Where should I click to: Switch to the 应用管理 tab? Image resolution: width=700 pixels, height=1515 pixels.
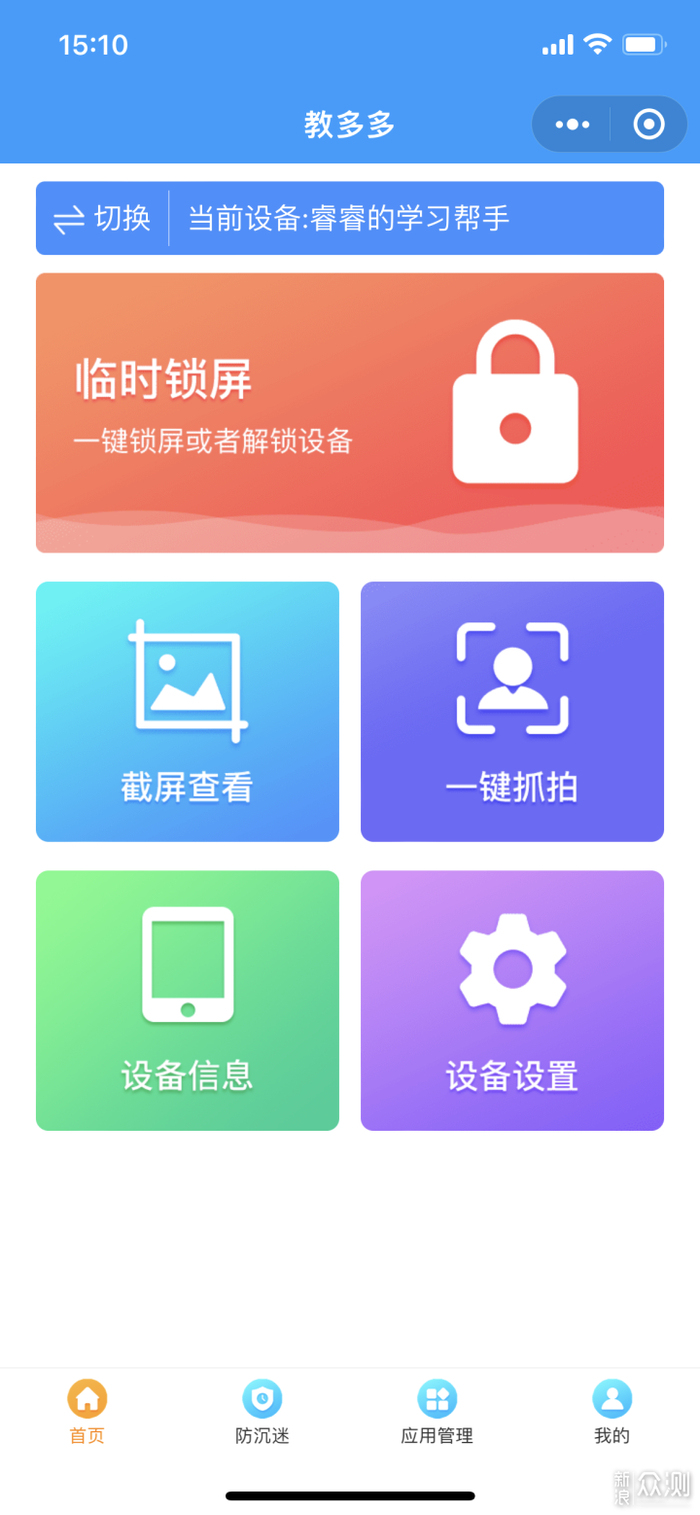pos(437,1411)
